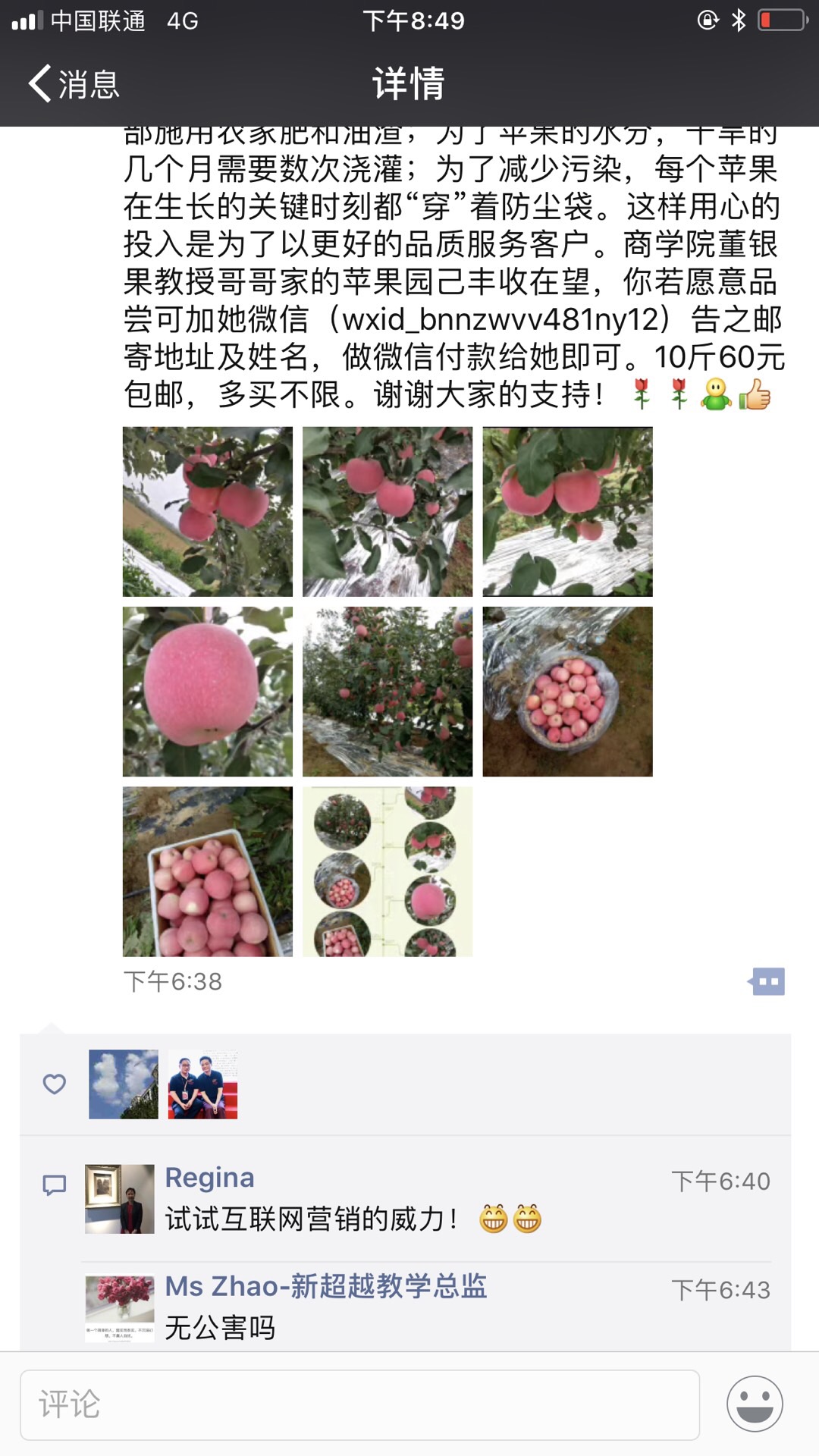Image resolution: width=819 pixels, height=1456 pixels.
Task: Open the large single apple close-up photo
Action: 207,691
